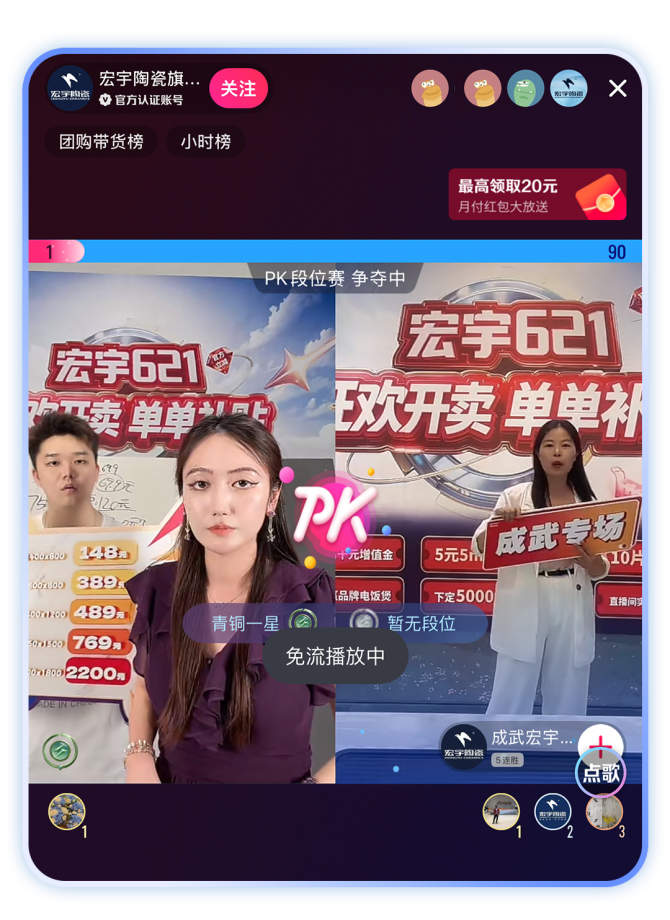Open the 小时榜 hourly ranking chip
Screen dimensions: 670x920
pos(205,141)
